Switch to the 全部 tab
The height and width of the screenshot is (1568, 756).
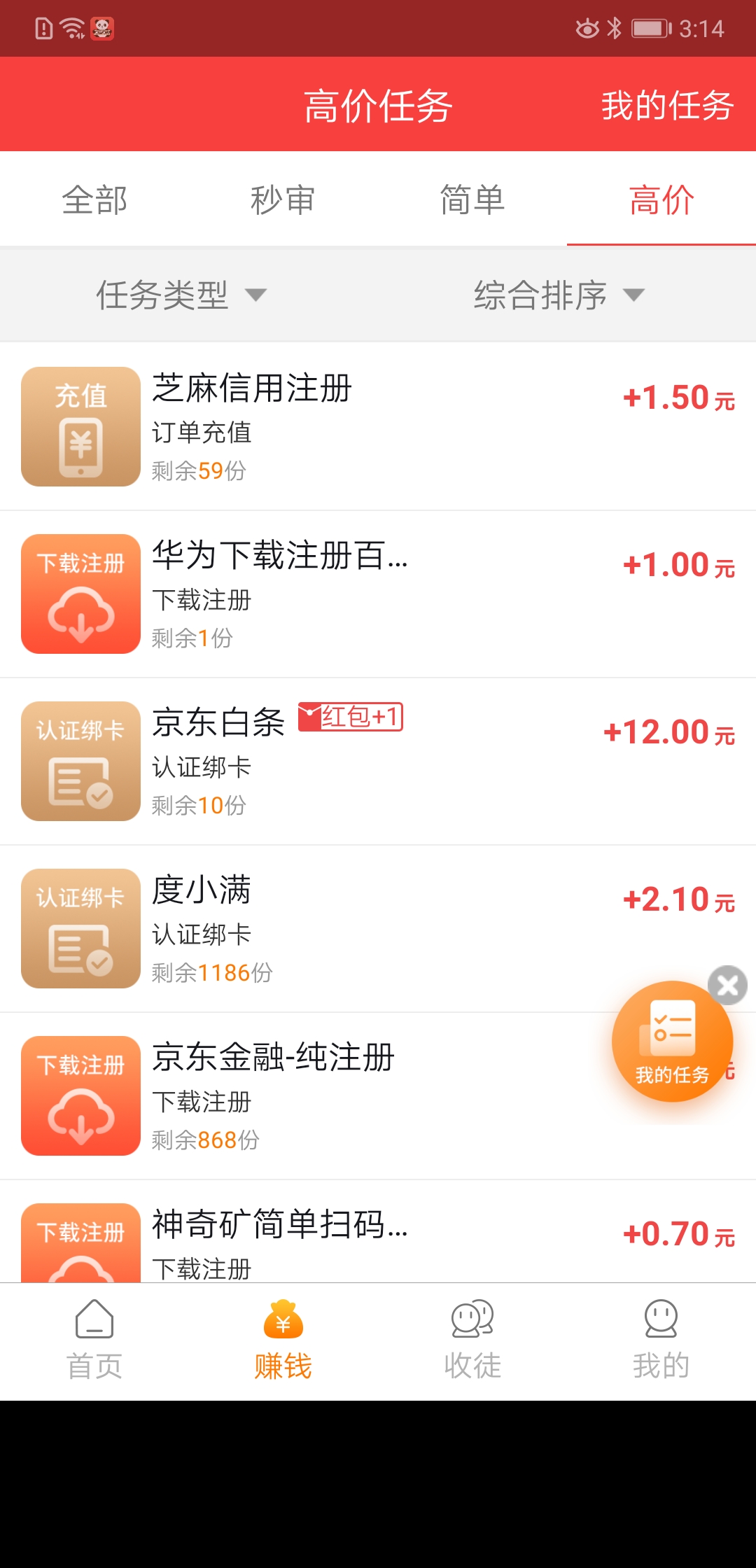tap(94, 199)
